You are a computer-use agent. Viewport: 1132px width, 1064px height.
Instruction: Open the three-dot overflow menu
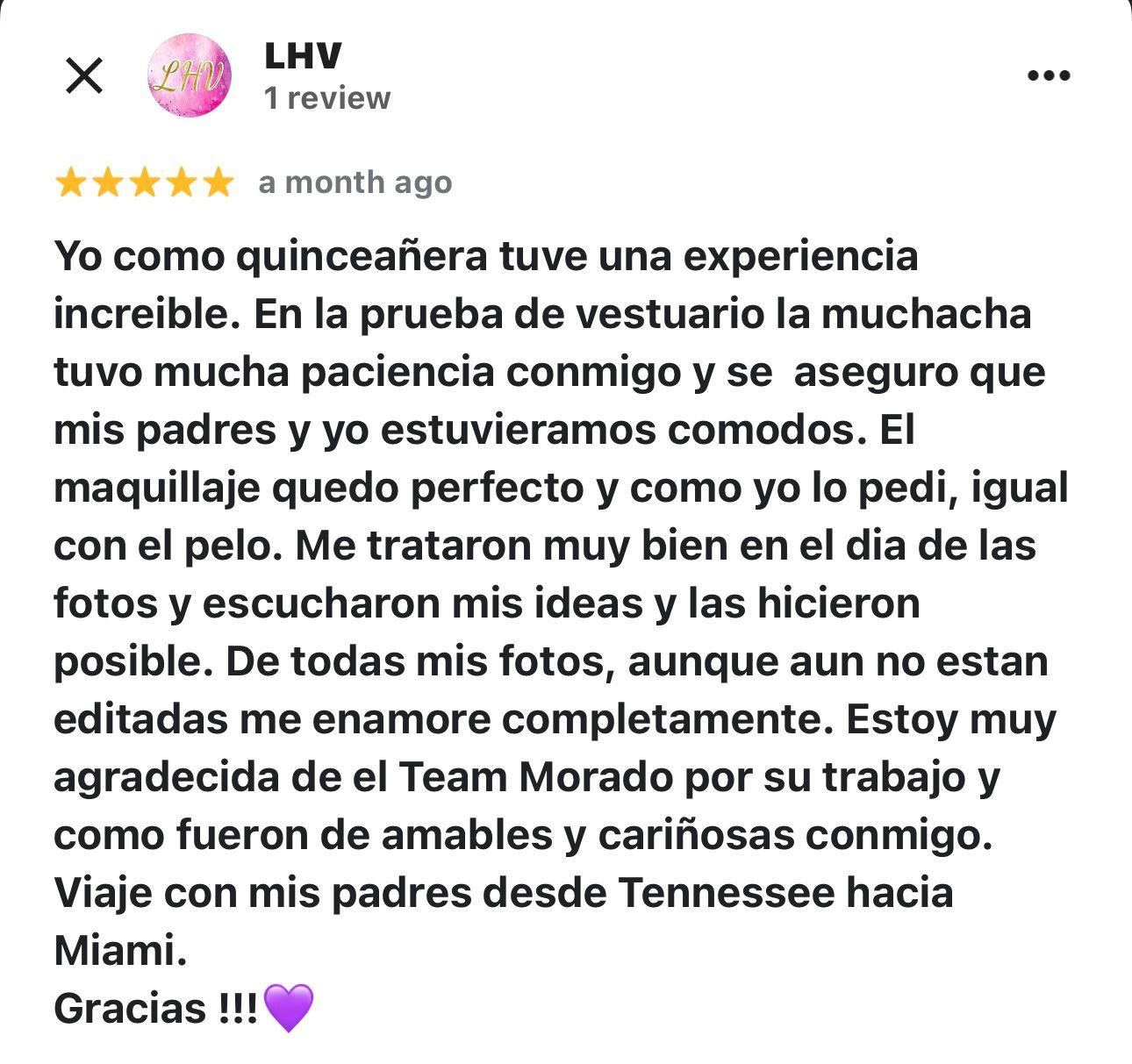pos(1049,75)
